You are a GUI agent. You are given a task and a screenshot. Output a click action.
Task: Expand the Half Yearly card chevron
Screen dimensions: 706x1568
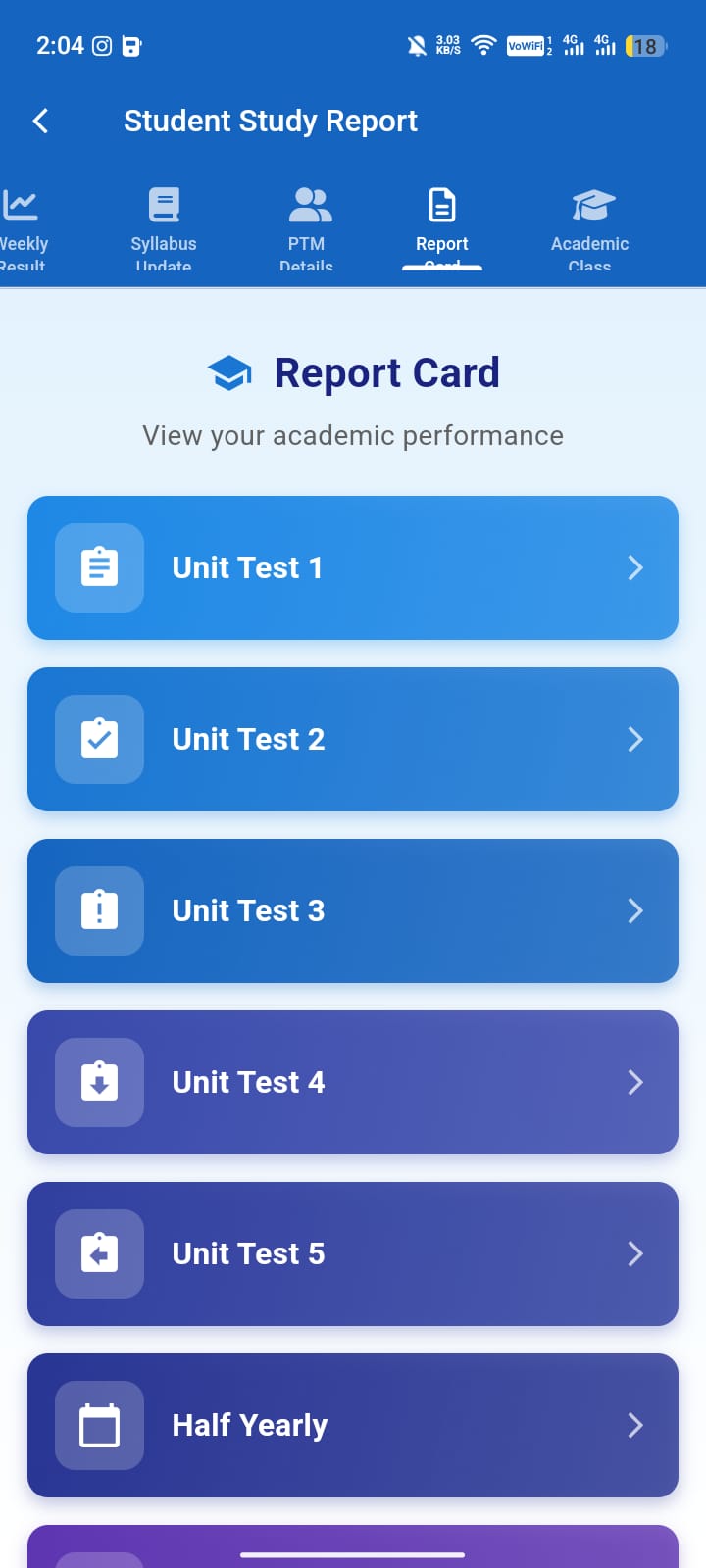point(635,1425)
